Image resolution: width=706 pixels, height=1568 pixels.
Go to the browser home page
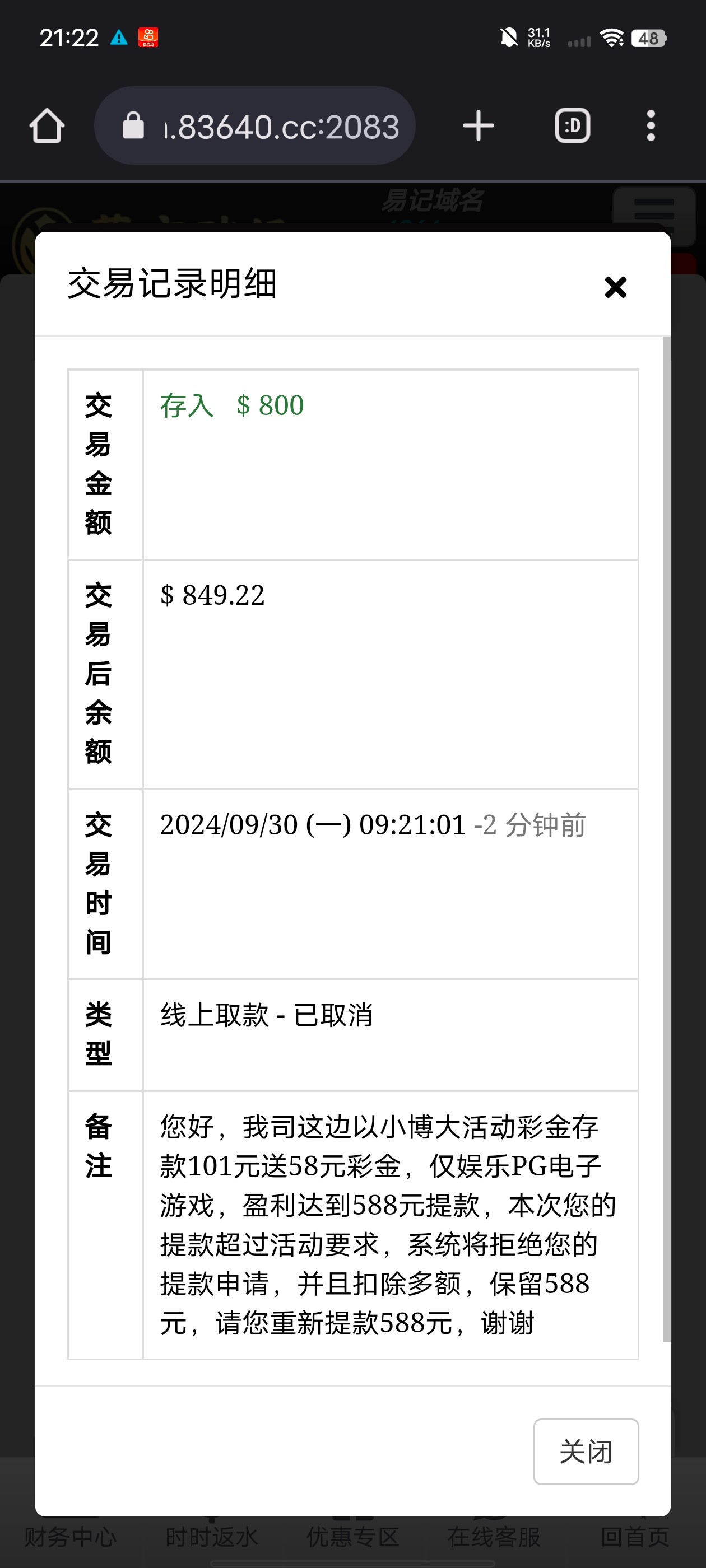point(47,126)
